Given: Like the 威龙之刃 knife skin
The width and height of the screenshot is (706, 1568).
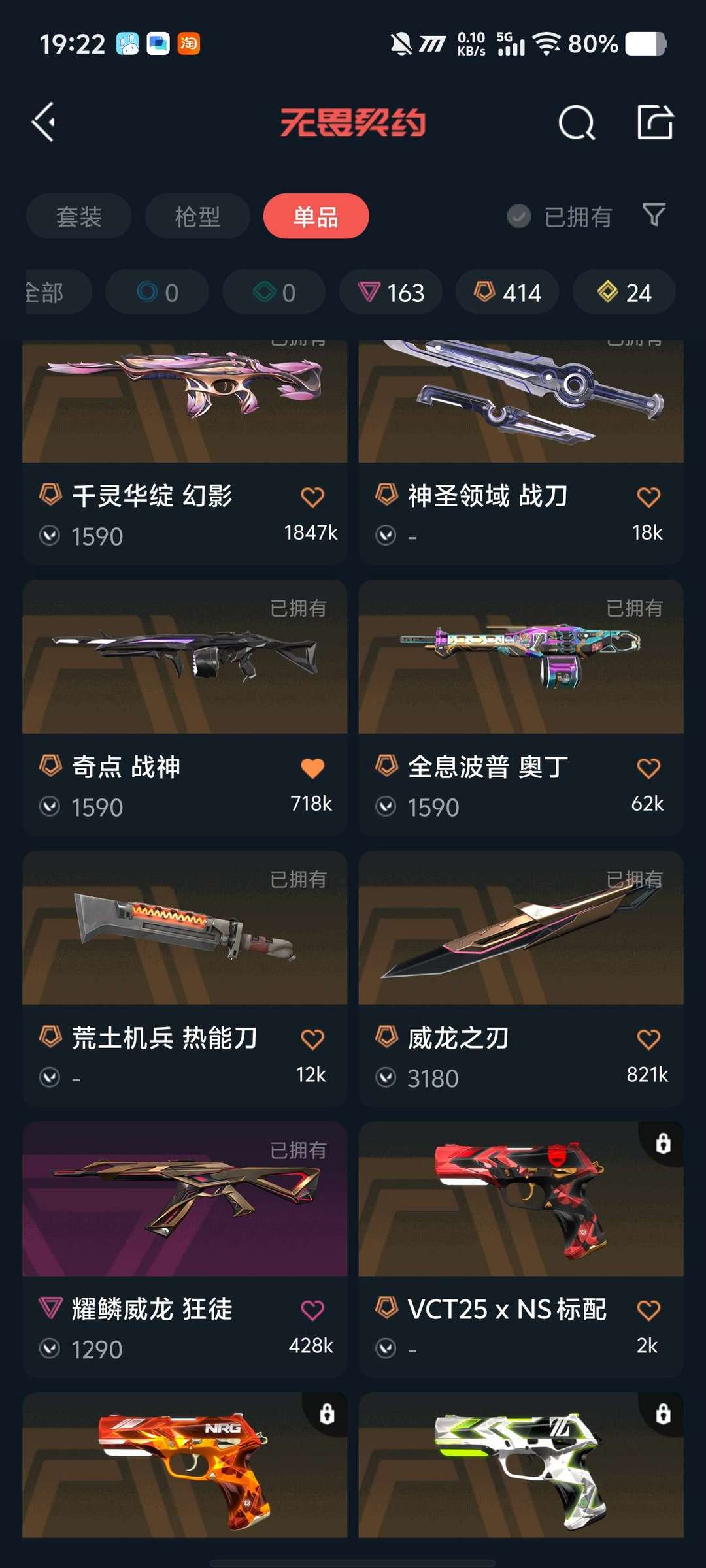Looking at the screenshot, I should click(648, 1039).
